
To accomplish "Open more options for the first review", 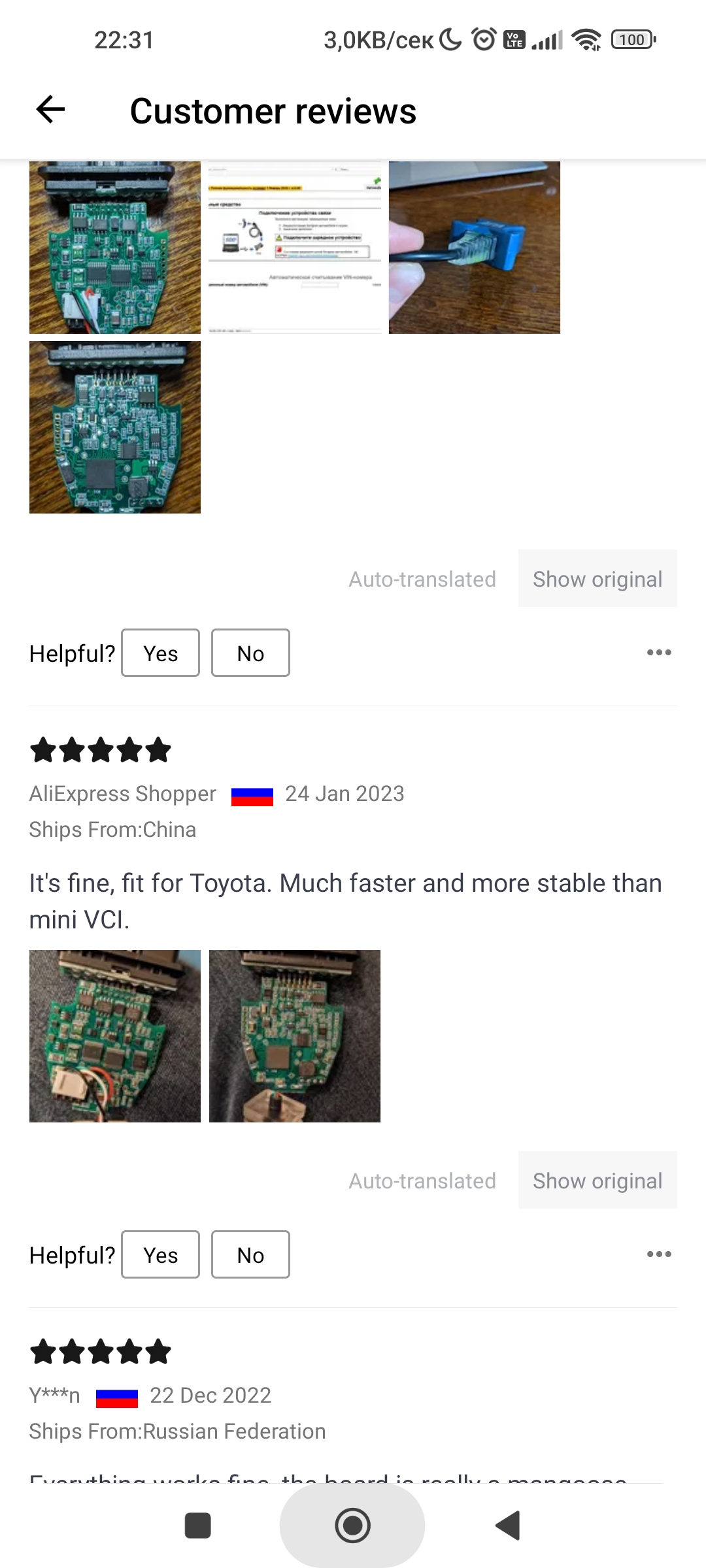I will click(x=658, y=653).
